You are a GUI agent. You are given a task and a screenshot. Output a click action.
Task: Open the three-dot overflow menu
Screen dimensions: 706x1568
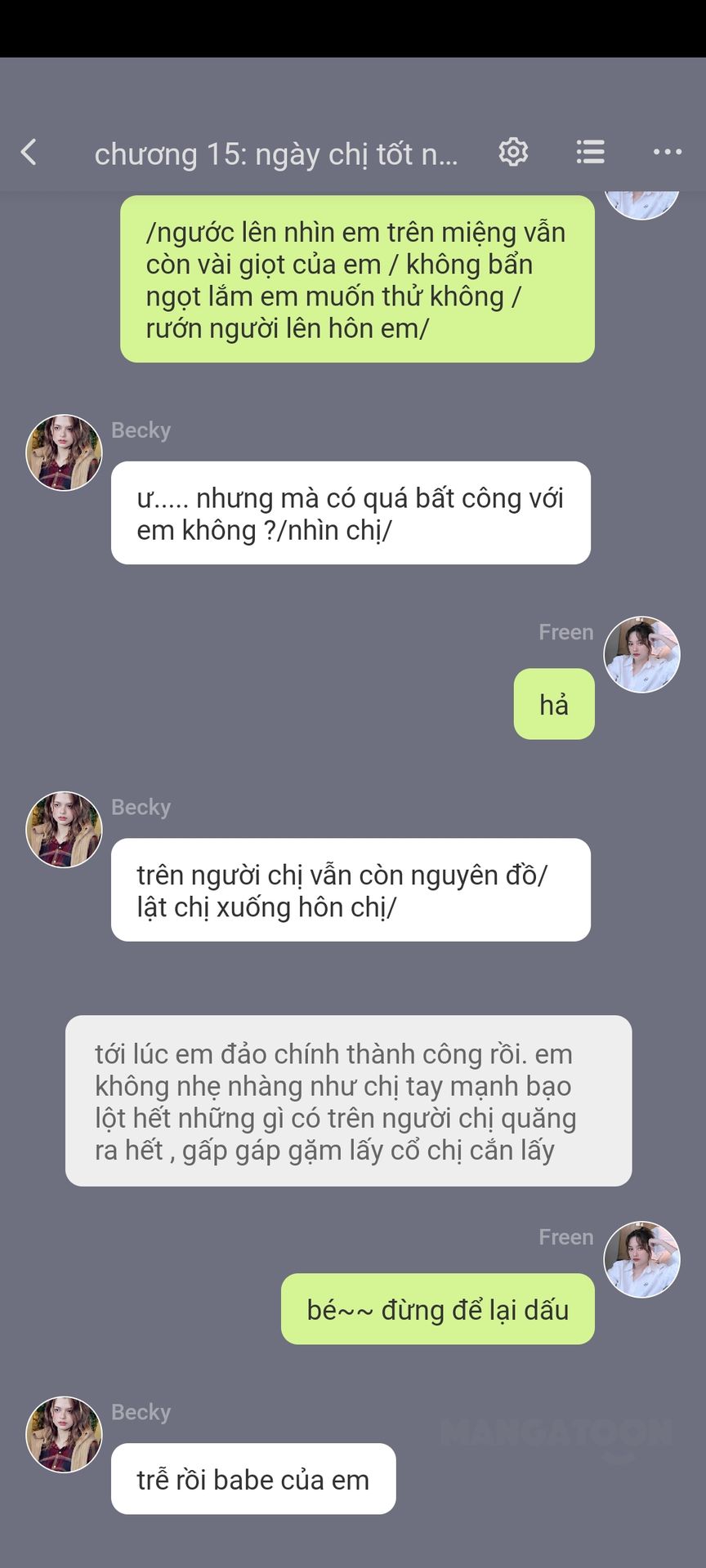click(x=668, y=152)
